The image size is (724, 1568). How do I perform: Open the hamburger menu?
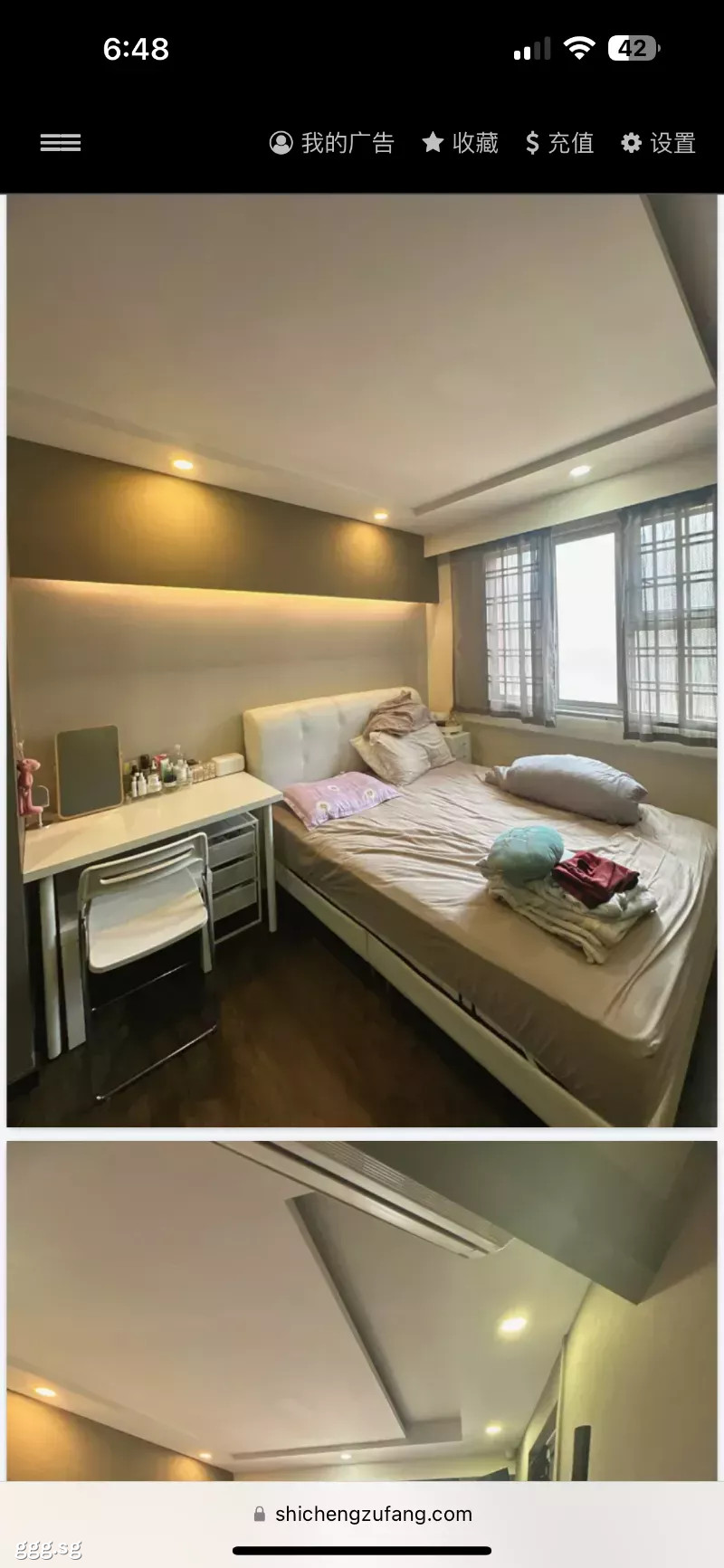click(x=61, y=143)
